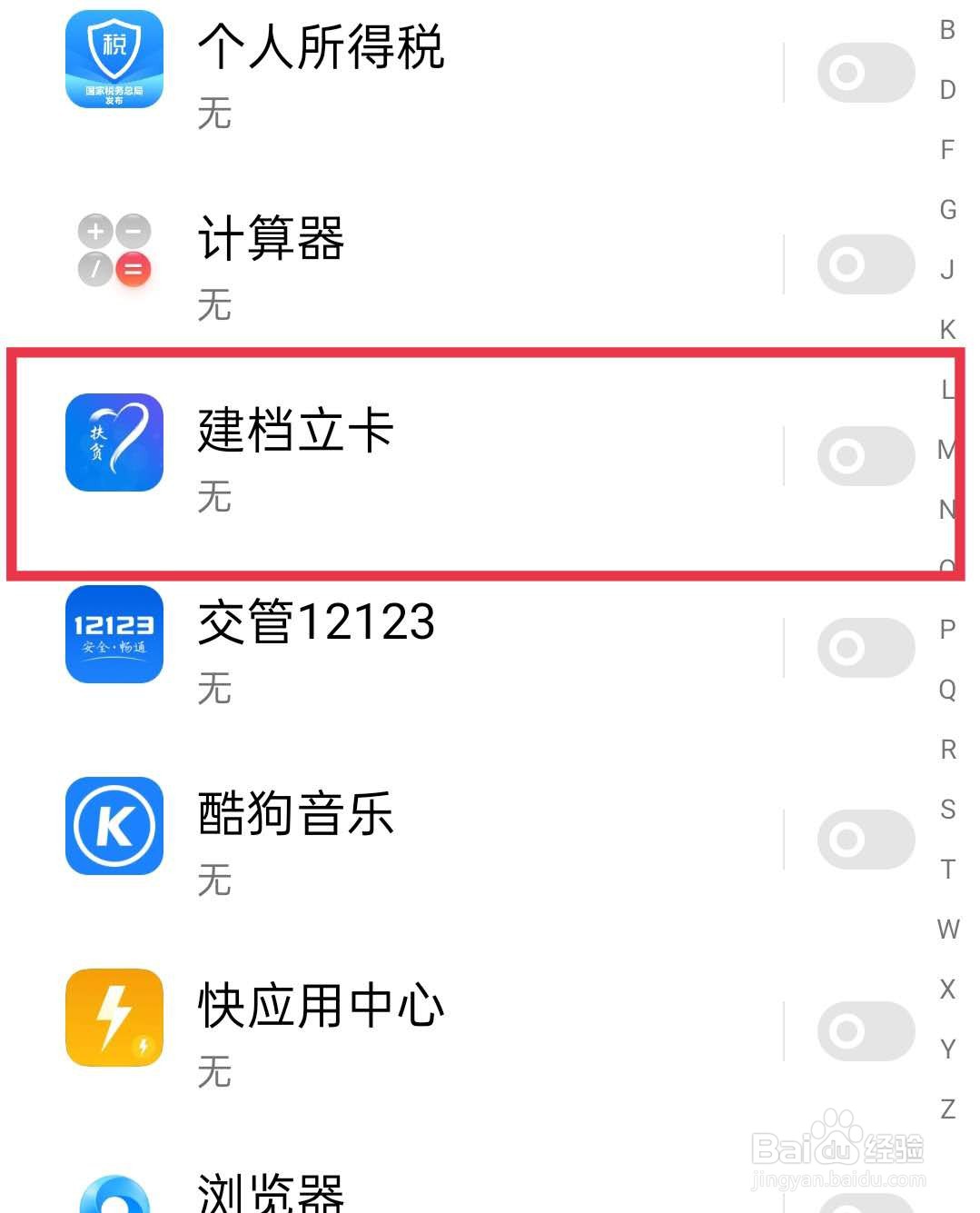Tap the 个人所得税 tax app icon

[113, 61]
